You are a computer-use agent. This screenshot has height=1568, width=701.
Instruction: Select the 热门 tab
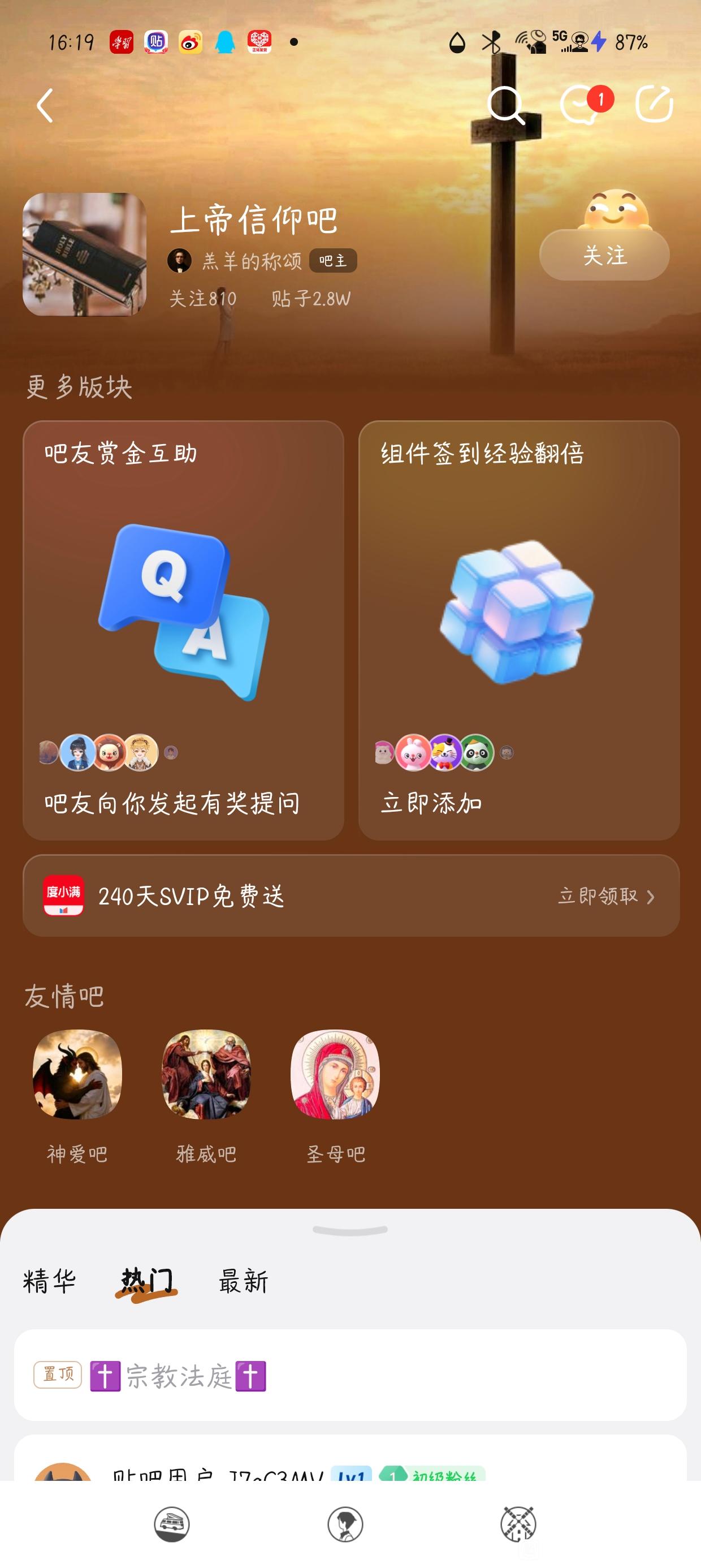click(146, 1281)
